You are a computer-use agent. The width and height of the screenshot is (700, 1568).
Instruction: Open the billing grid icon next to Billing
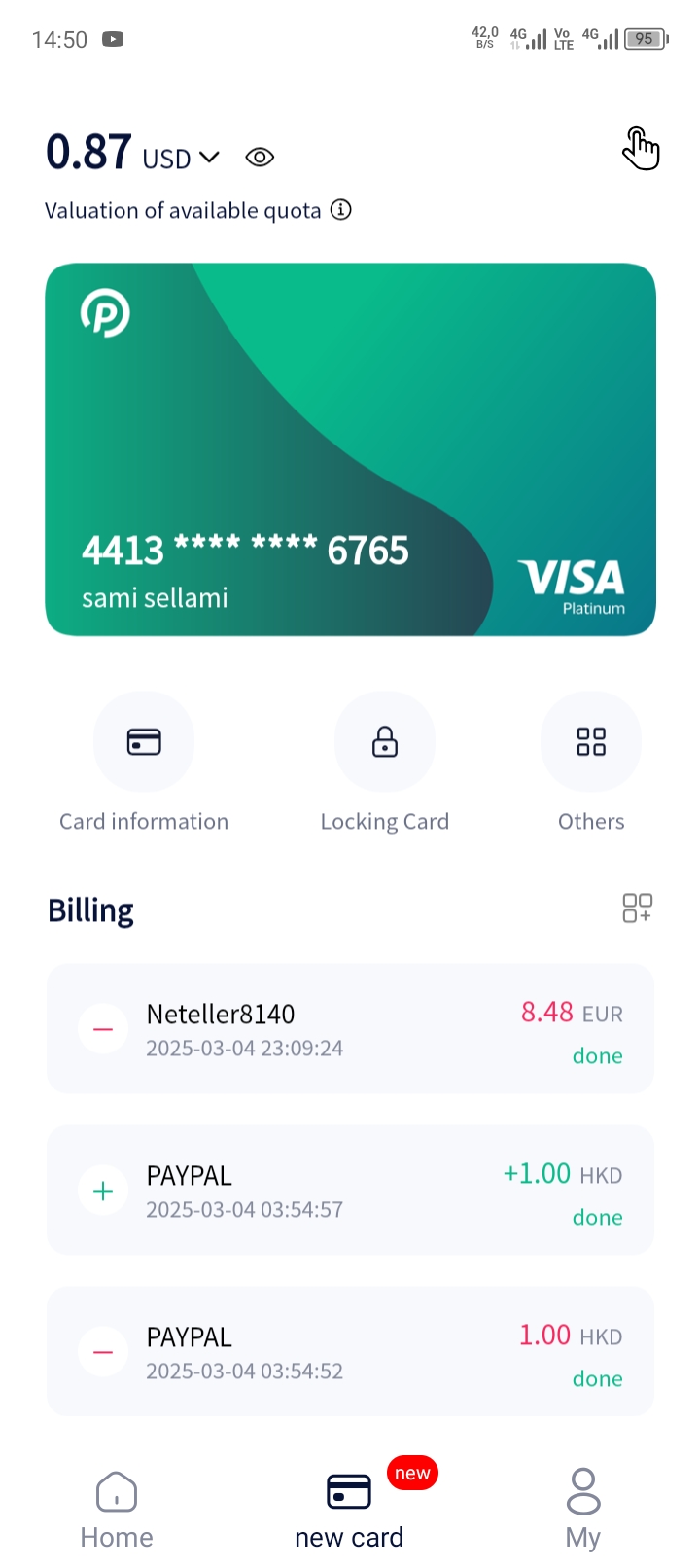point(637,909)
